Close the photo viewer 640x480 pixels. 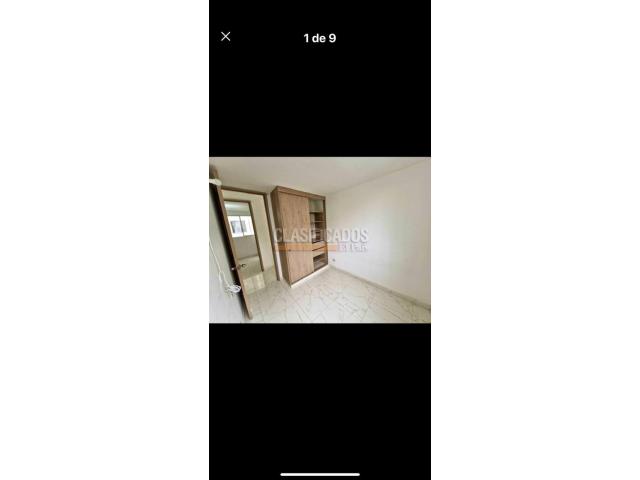tap(225, 37)
